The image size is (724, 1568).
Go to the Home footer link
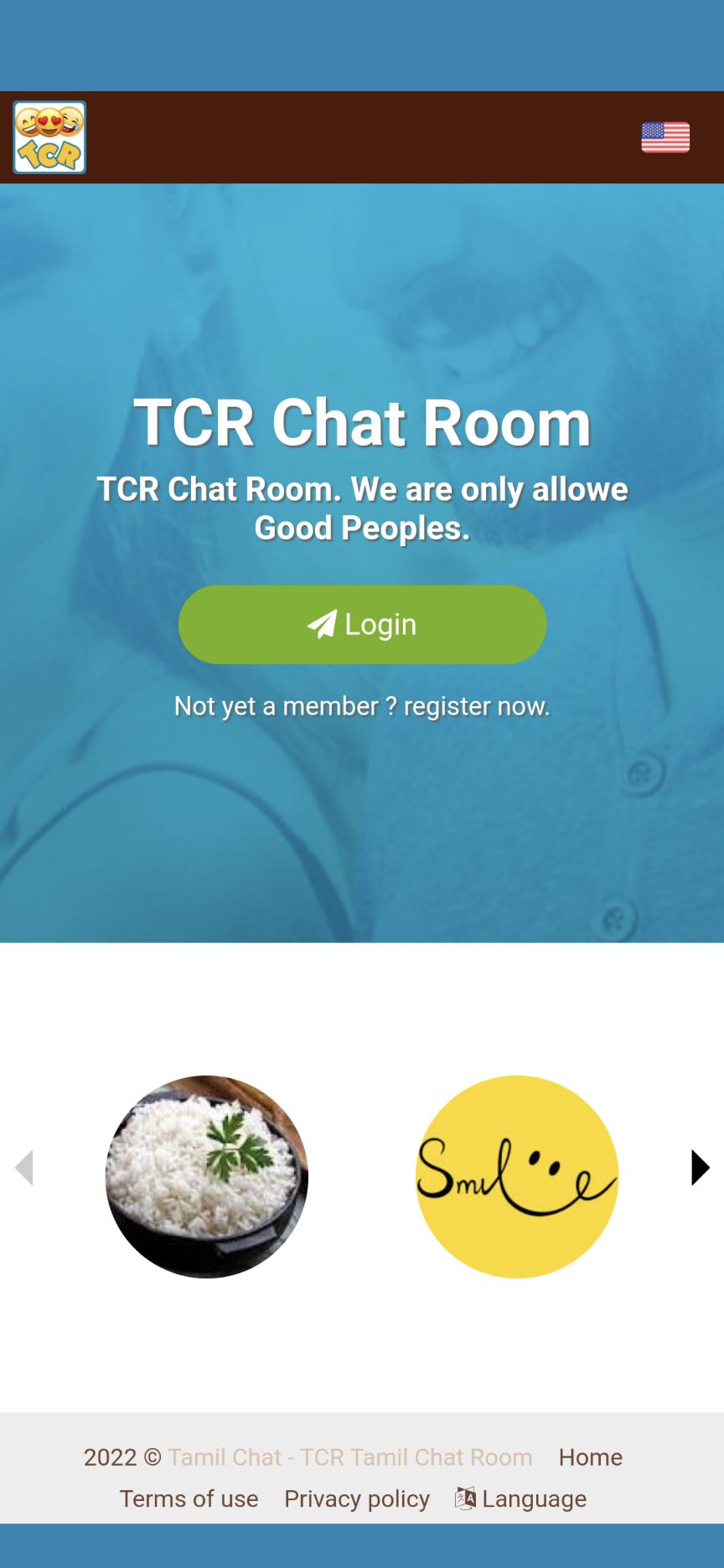click(x=590, y=1457)
